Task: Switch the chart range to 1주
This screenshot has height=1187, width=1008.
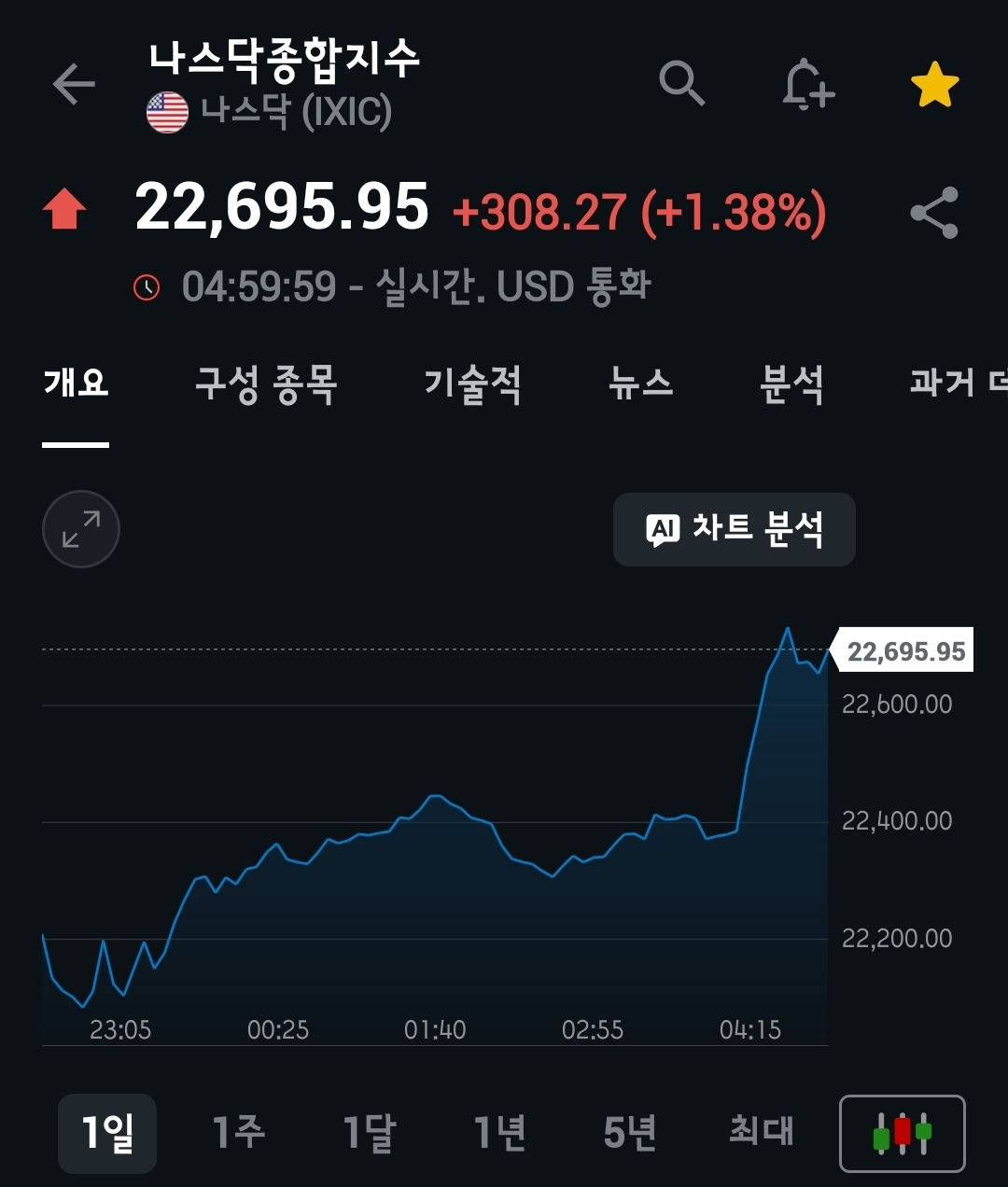Action: pyautogui.click(x=238, y=1133)
